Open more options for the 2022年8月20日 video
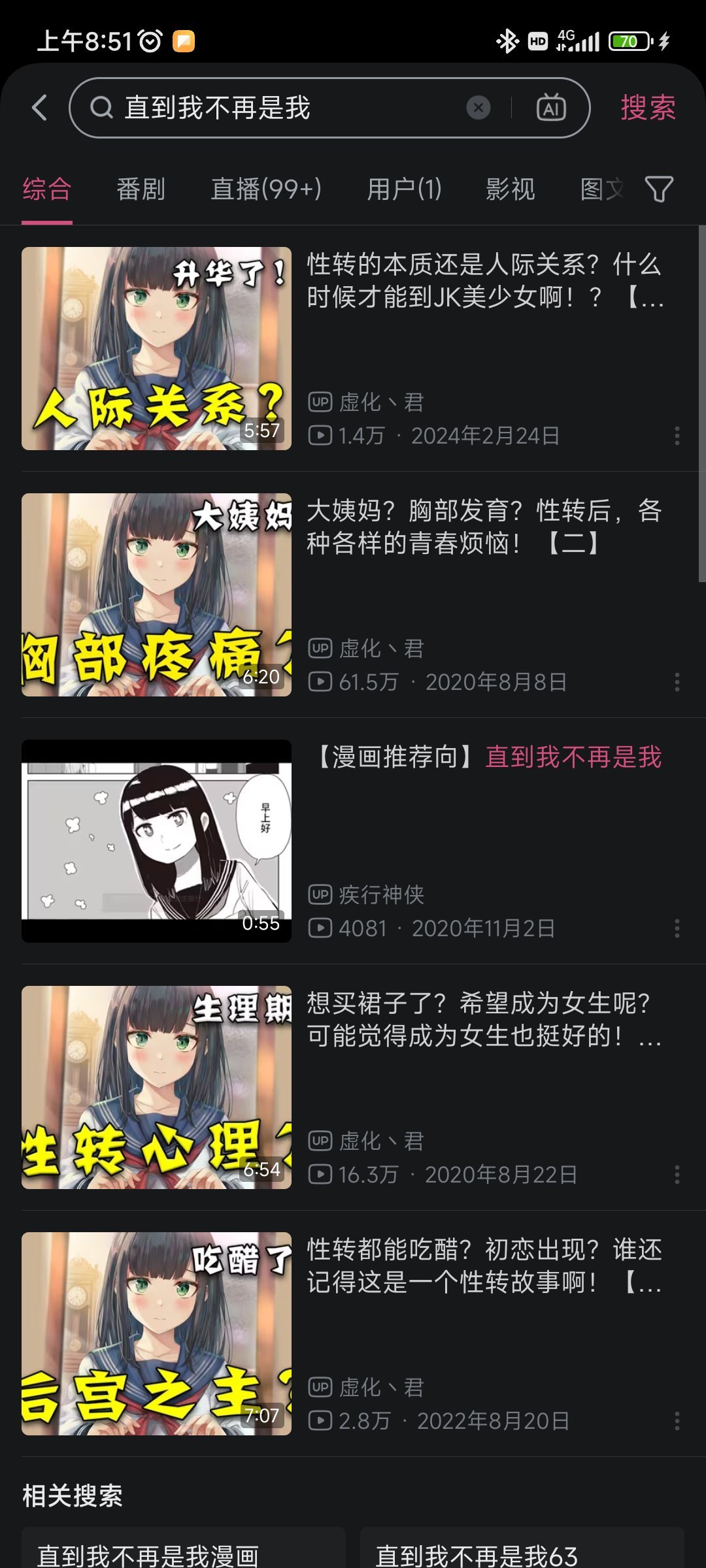 (x=677, y=1421)
